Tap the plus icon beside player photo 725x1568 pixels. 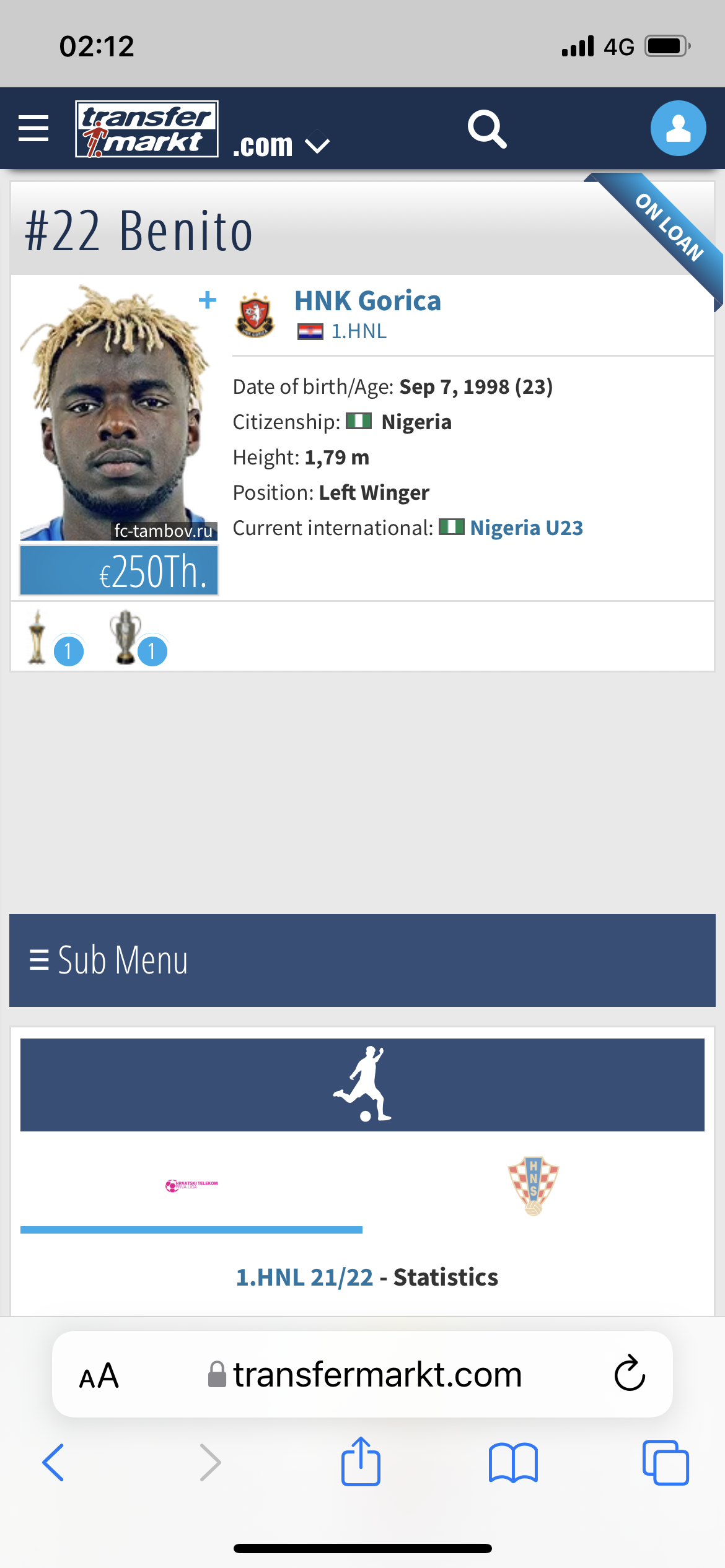(x=207, y=300)
